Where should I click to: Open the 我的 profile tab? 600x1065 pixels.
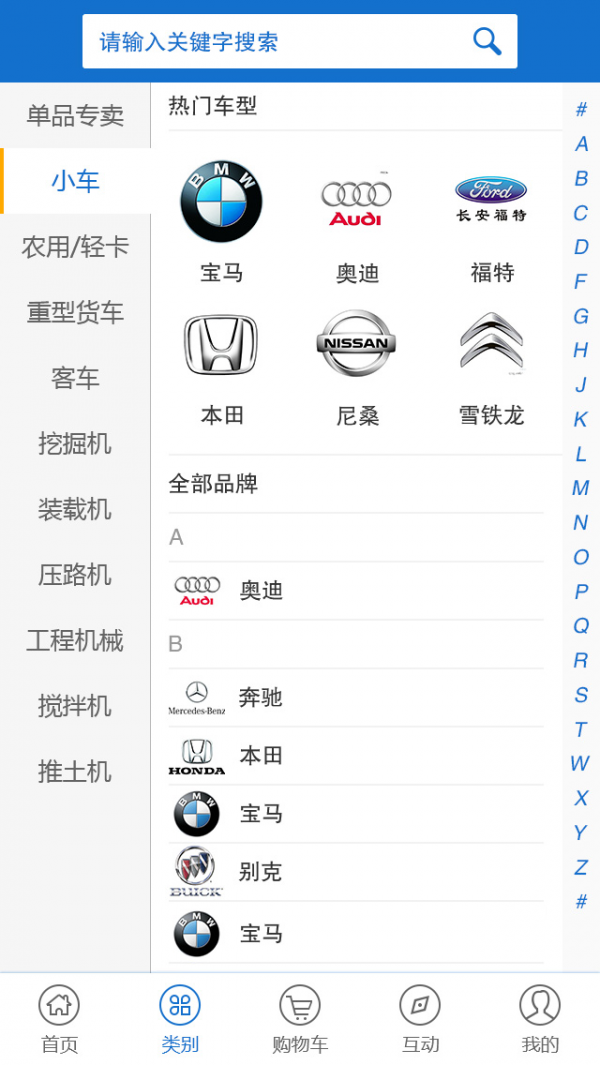click(540, 1019)
